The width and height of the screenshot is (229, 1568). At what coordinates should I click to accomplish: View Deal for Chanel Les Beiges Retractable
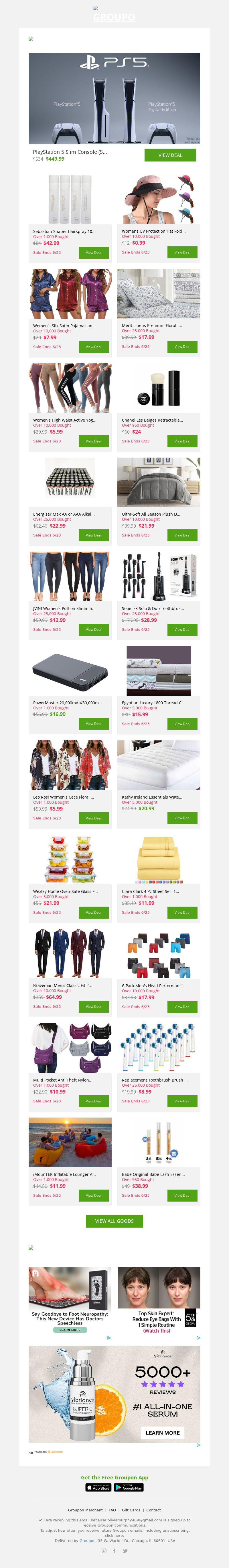coord(182,441)
